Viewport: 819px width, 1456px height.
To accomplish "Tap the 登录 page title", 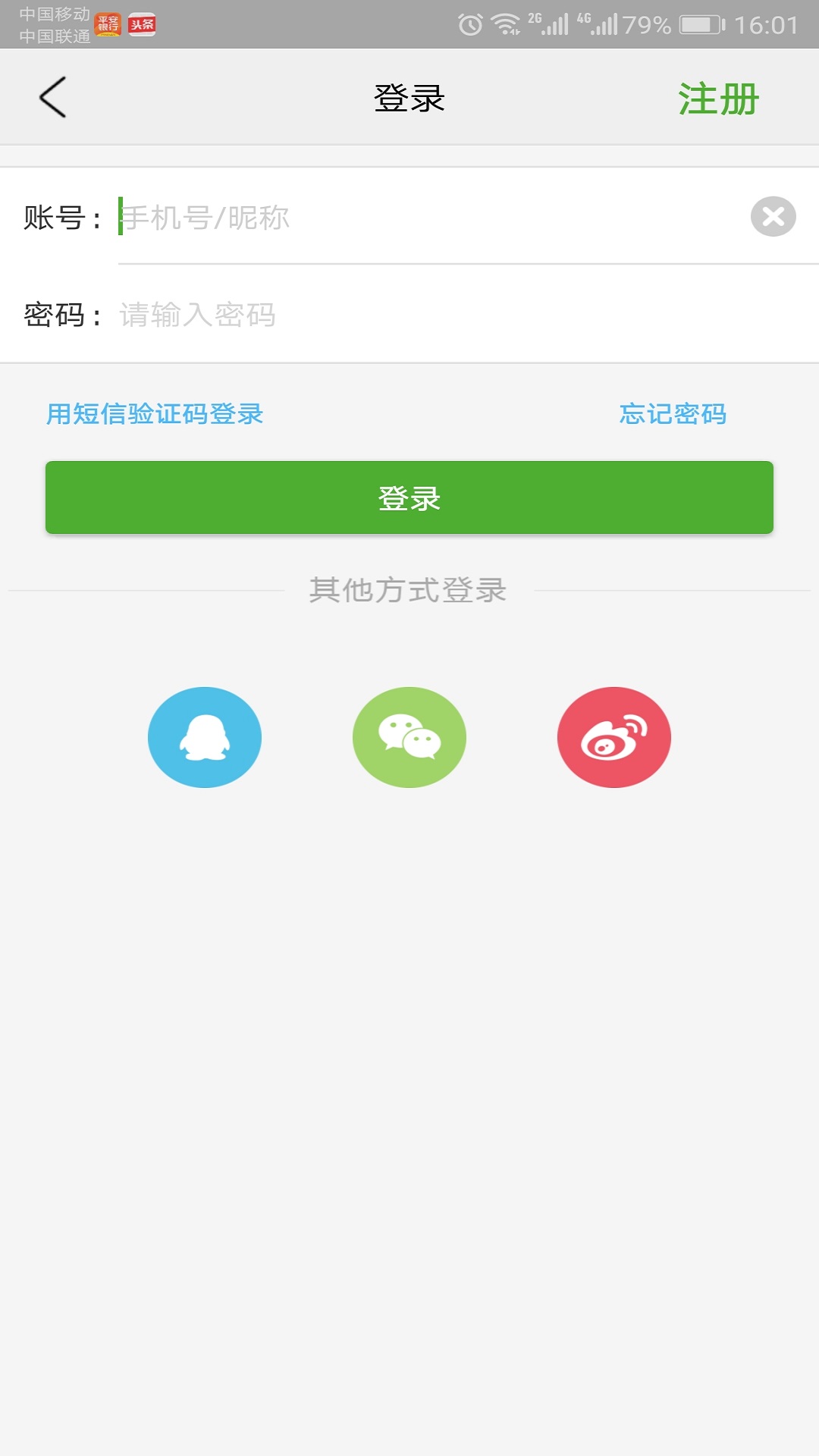I will (409, 97).
